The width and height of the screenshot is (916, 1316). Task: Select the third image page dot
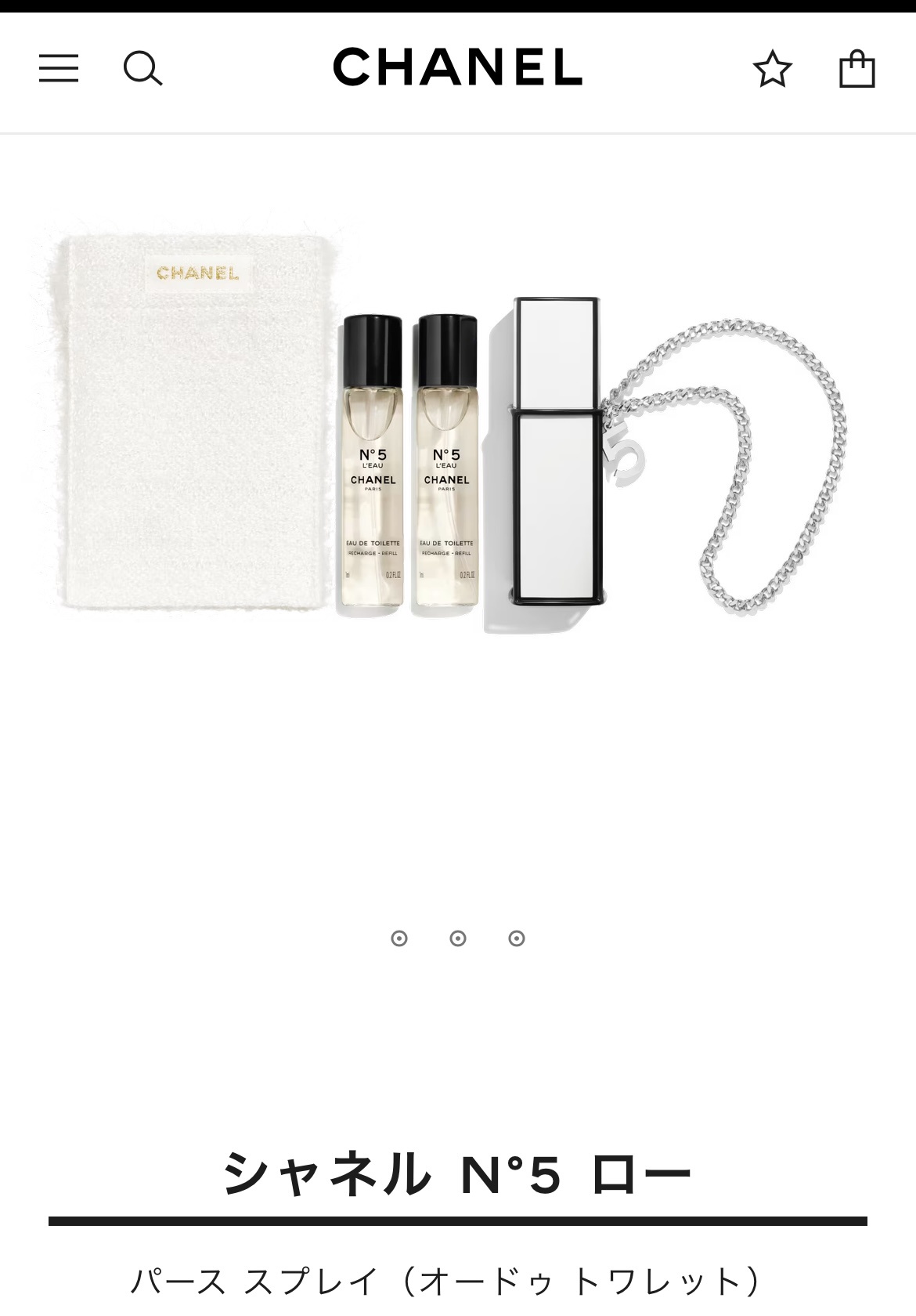pos(517,938)
